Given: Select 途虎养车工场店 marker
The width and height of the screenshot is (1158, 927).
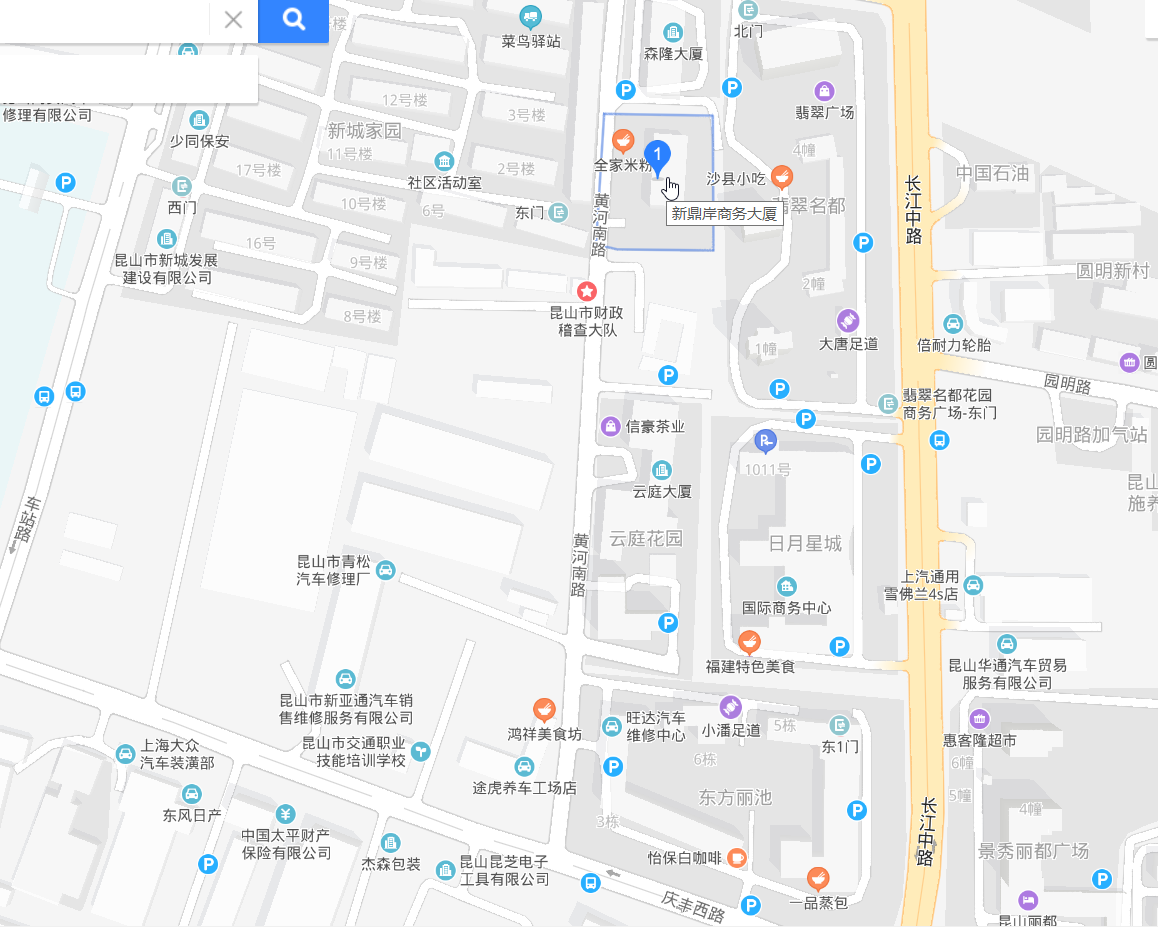Looking at the screenshot, I should coord(524,766).
